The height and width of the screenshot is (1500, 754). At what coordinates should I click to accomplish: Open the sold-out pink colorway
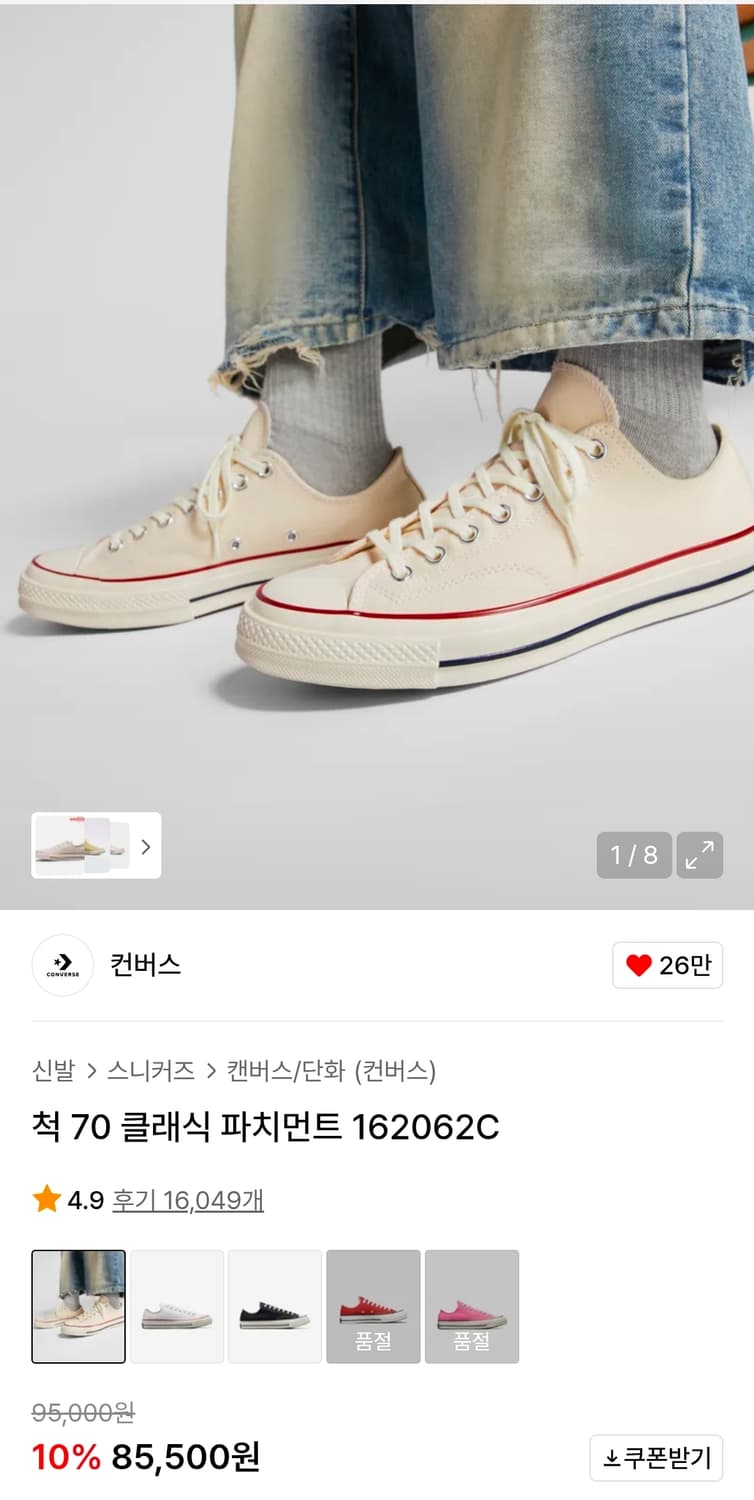(471, 1306)
